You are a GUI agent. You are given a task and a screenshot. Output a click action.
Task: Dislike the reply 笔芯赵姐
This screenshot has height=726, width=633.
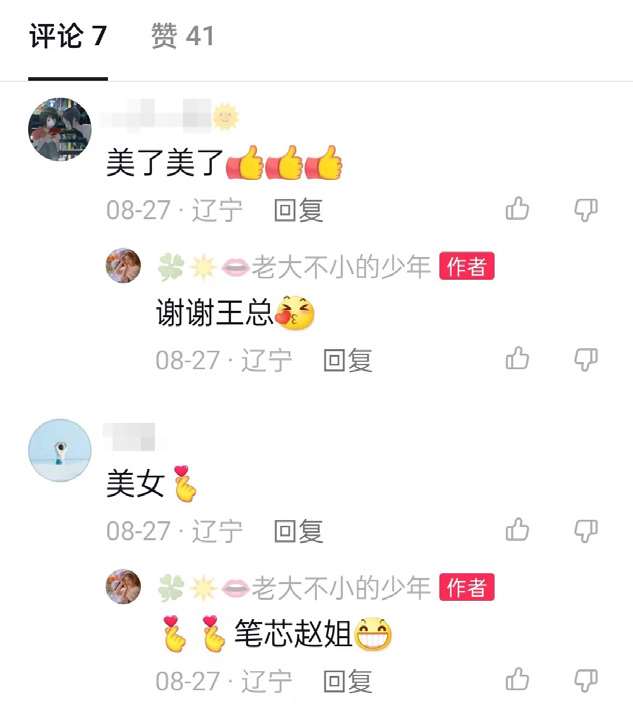586,680
